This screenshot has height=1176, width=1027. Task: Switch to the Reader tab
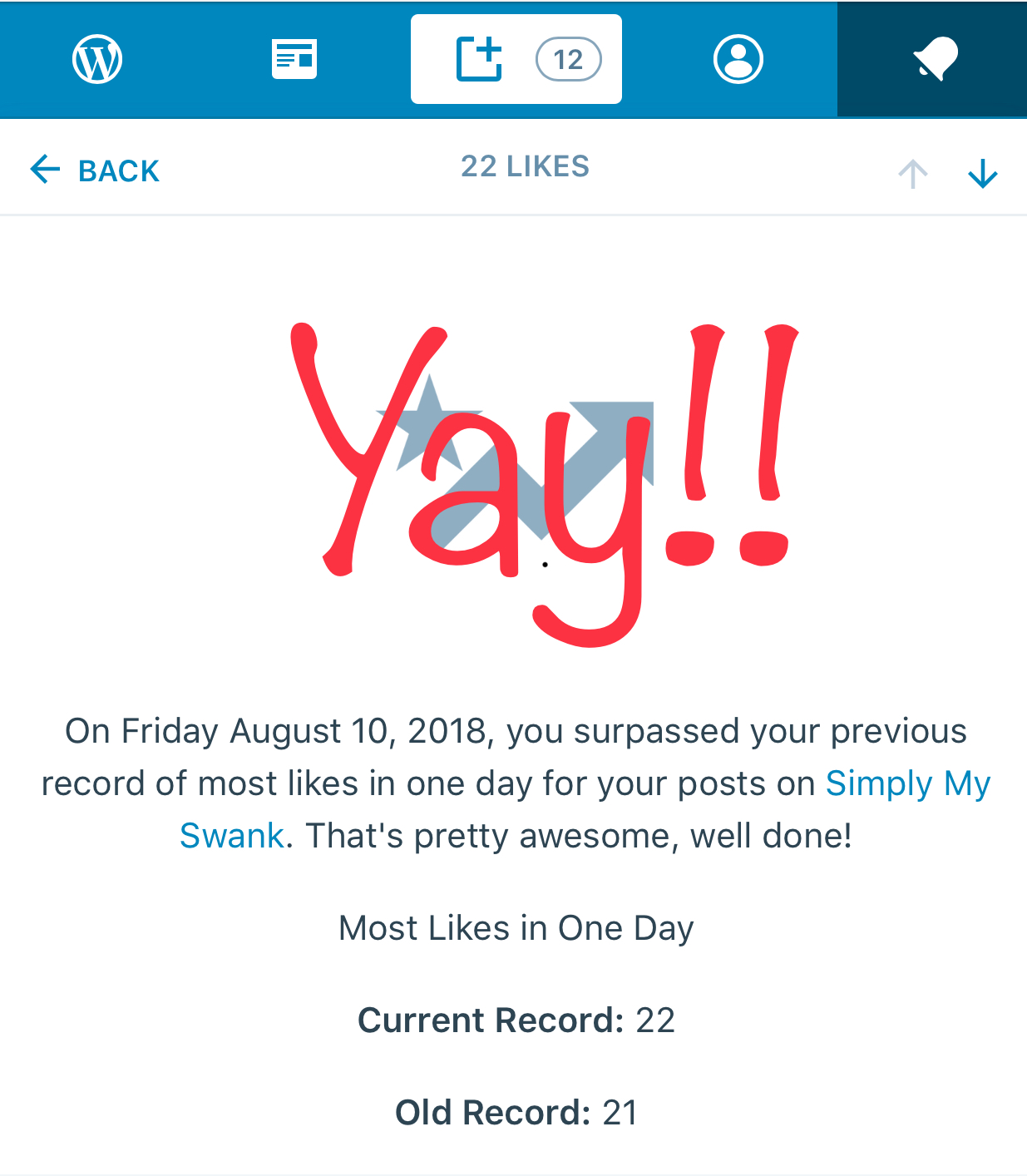(x=294, y=59)
